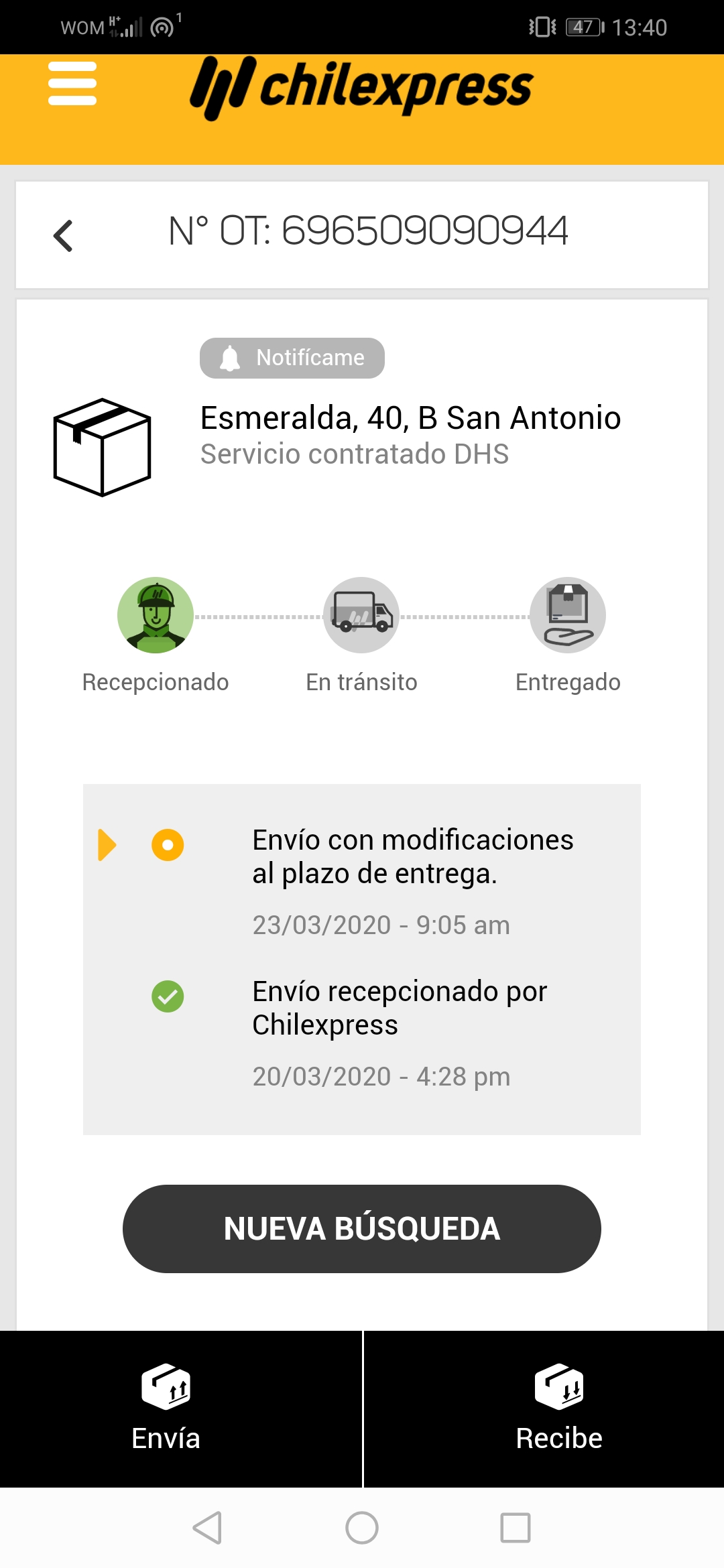Click the shipment progress track between statuses

(258, 614)
